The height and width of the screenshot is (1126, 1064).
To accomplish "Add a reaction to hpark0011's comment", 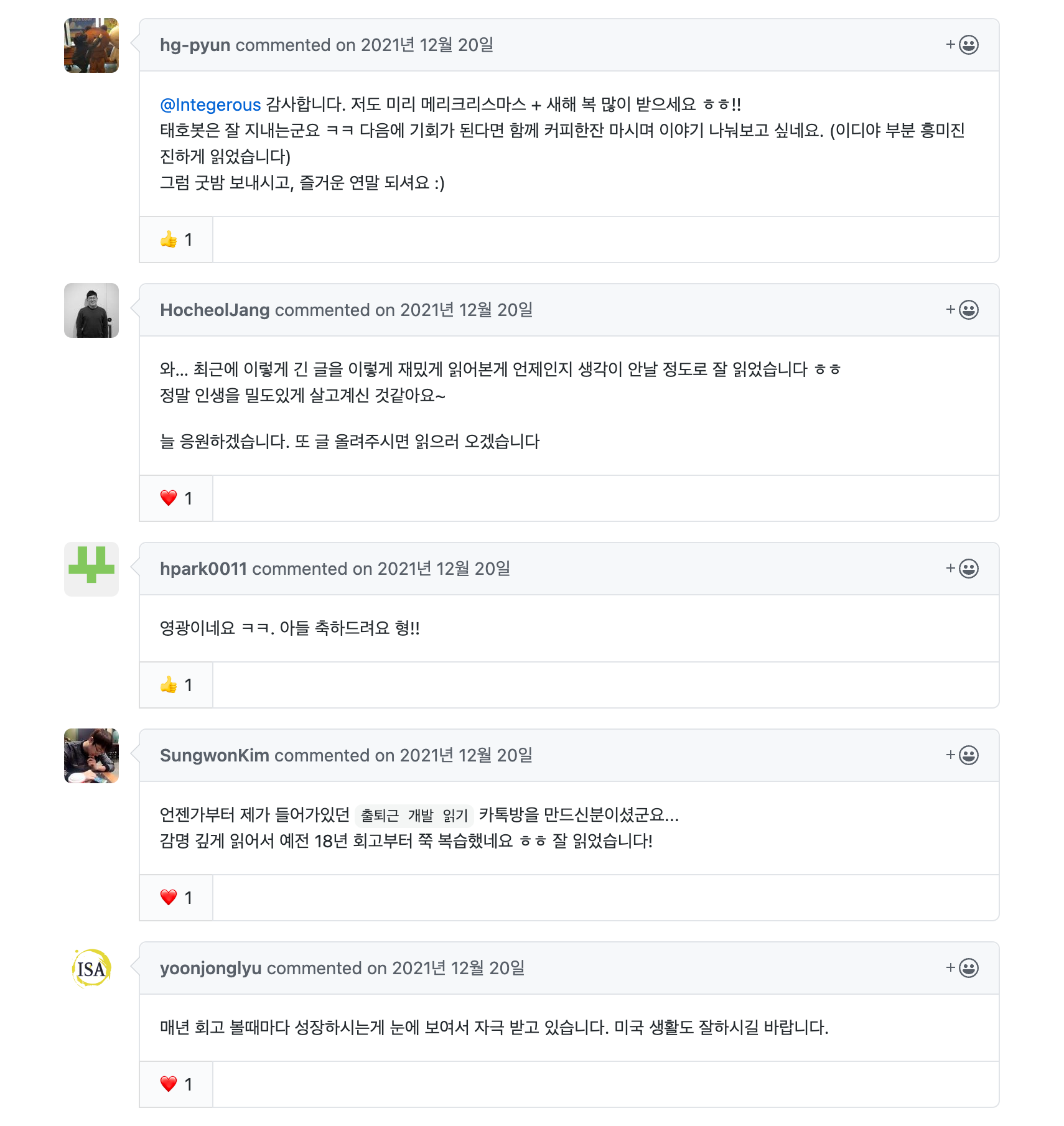I will pyautogui.click(x=962, y=569).
